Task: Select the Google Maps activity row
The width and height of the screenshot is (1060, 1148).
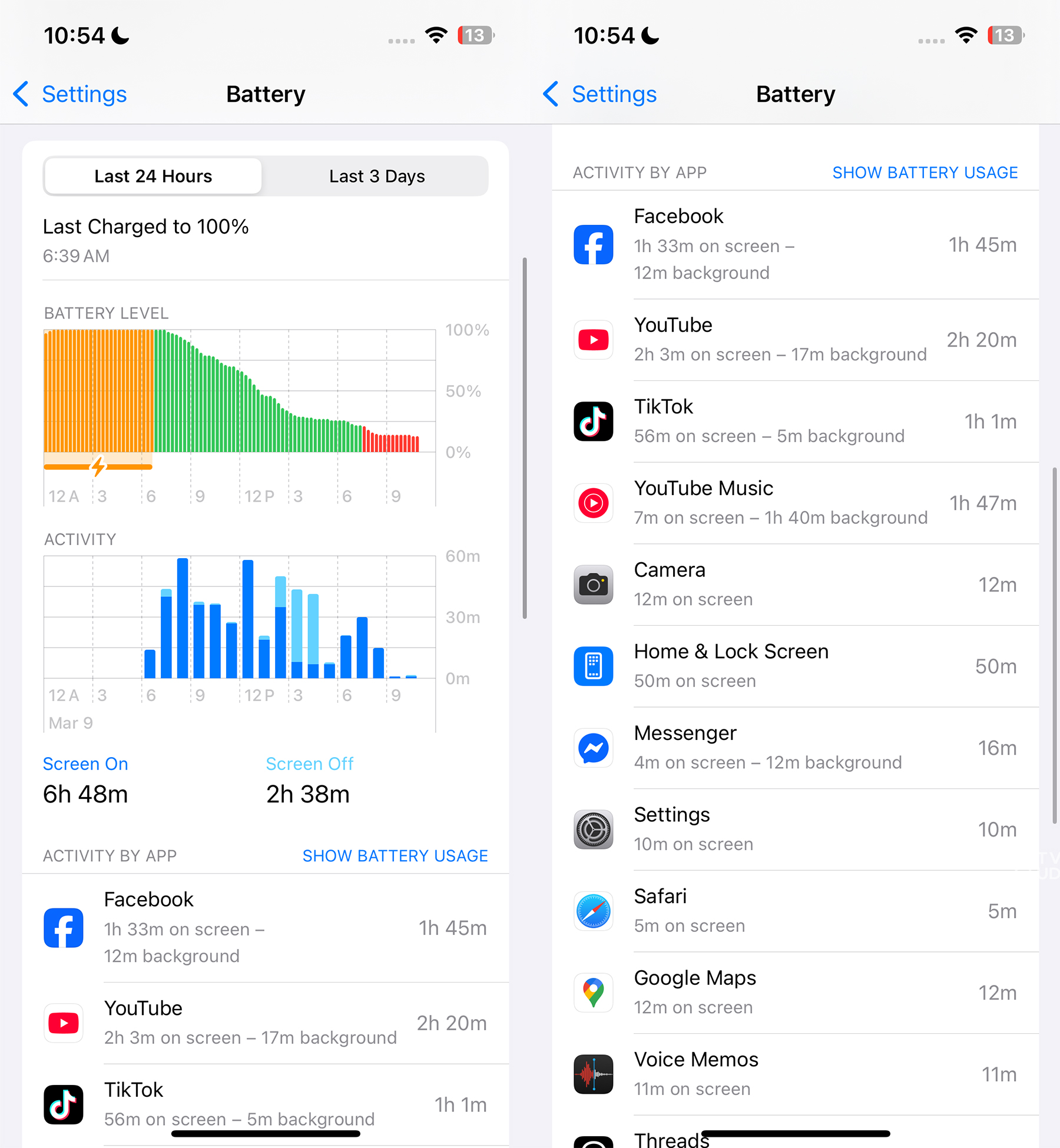Action: coord(795,993)
